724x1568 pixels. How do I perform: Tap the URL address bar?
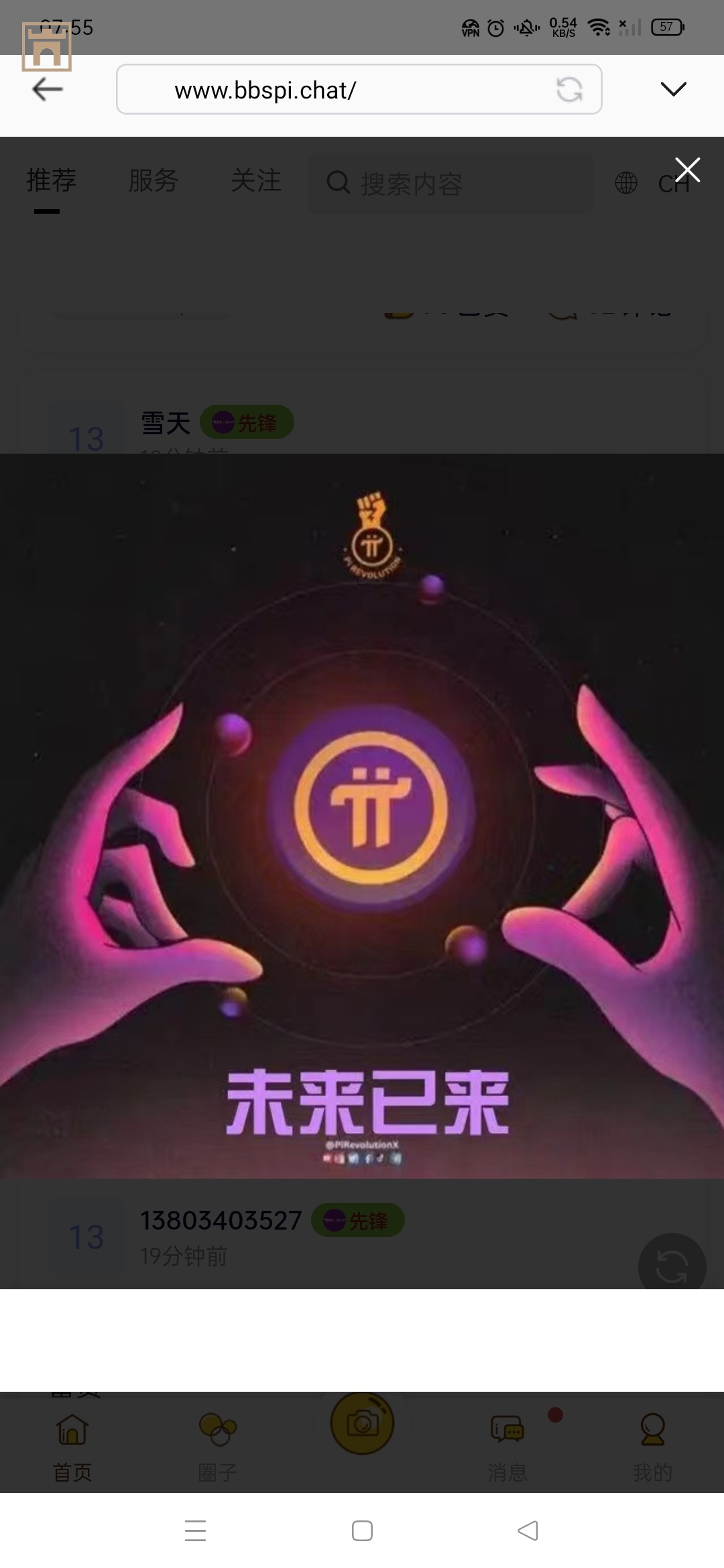335,90
